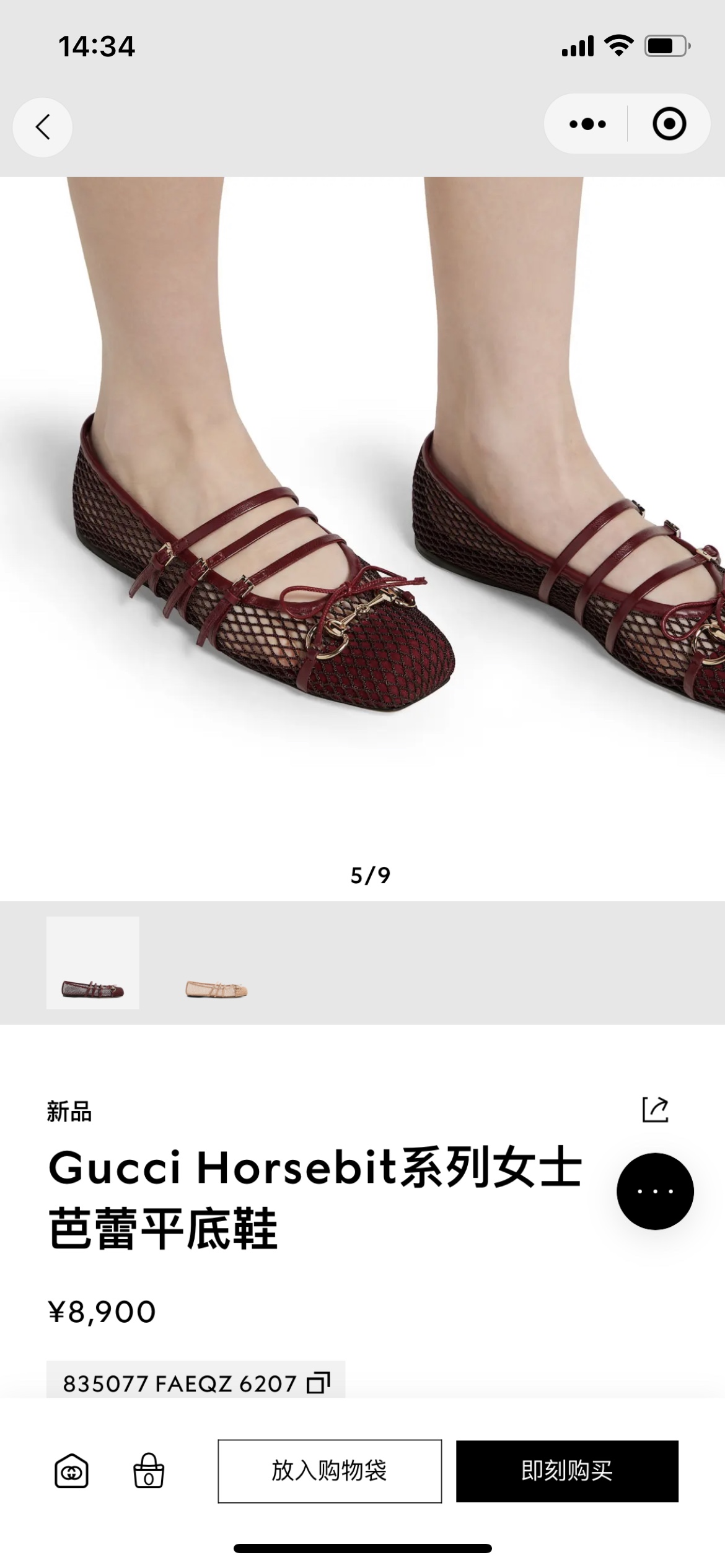Exit via the circular capsule button
This screenshot has height=1568, width=725.
click(669, 124)
